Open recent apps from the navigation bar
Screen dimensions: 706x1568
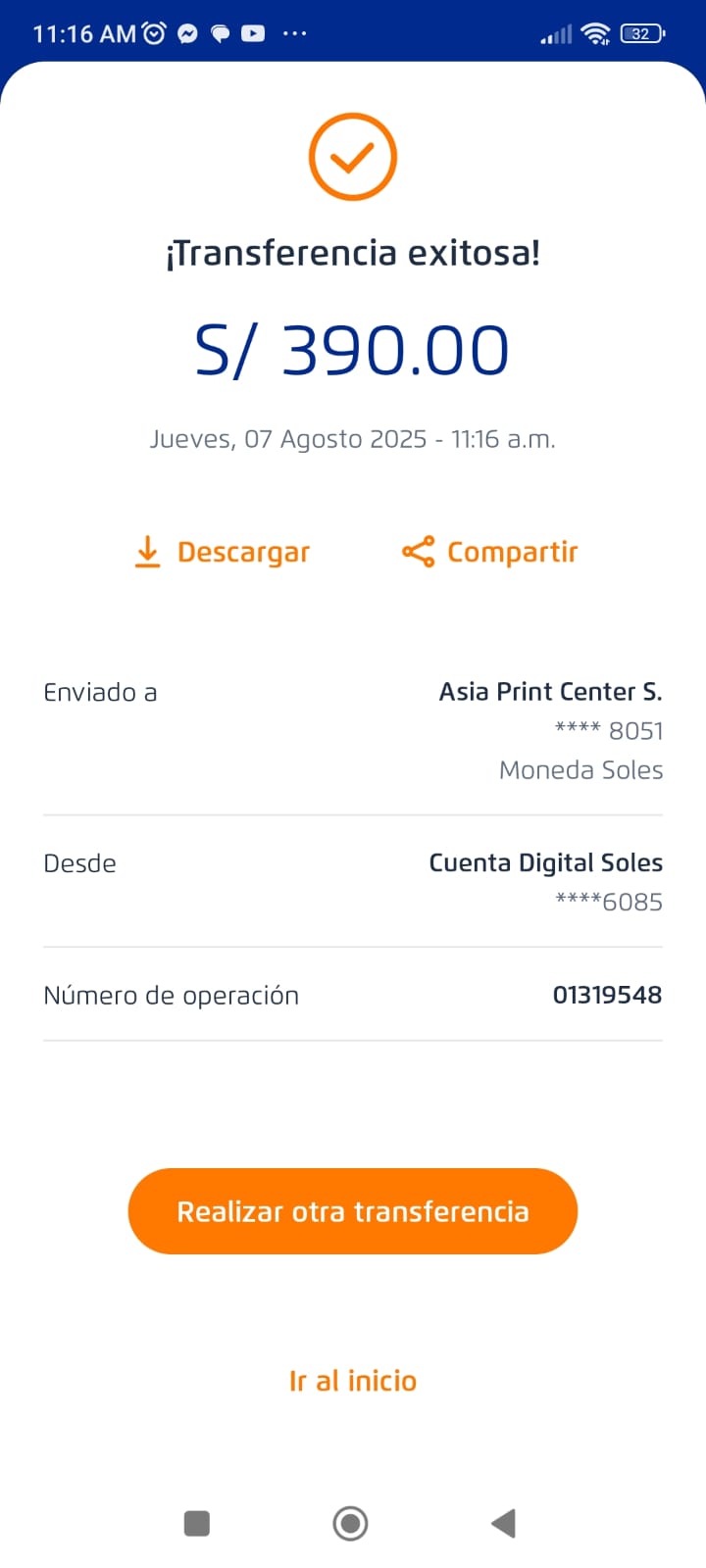coord(197,1523)
